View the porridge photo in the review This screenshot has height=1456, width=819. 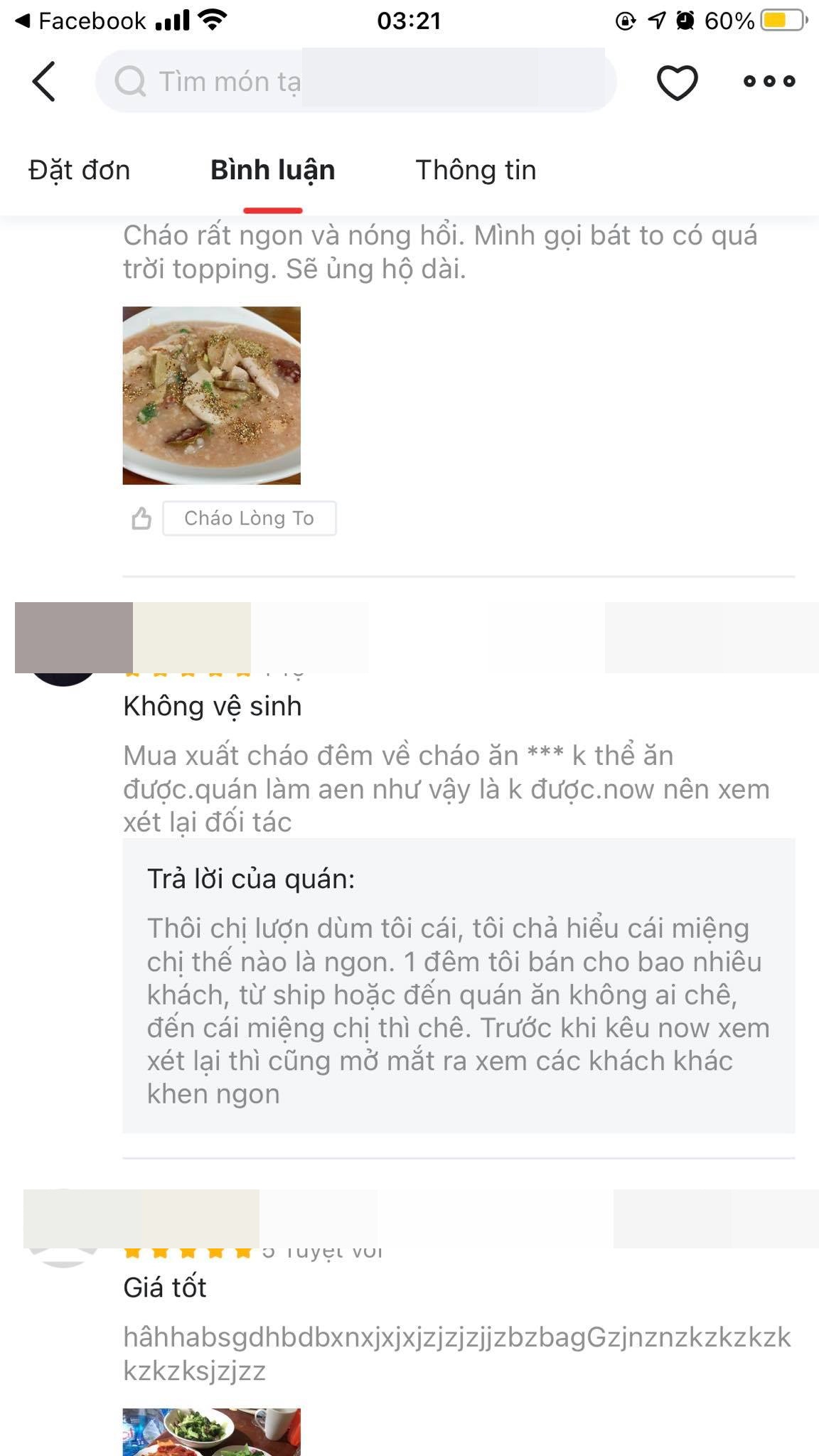211,395
